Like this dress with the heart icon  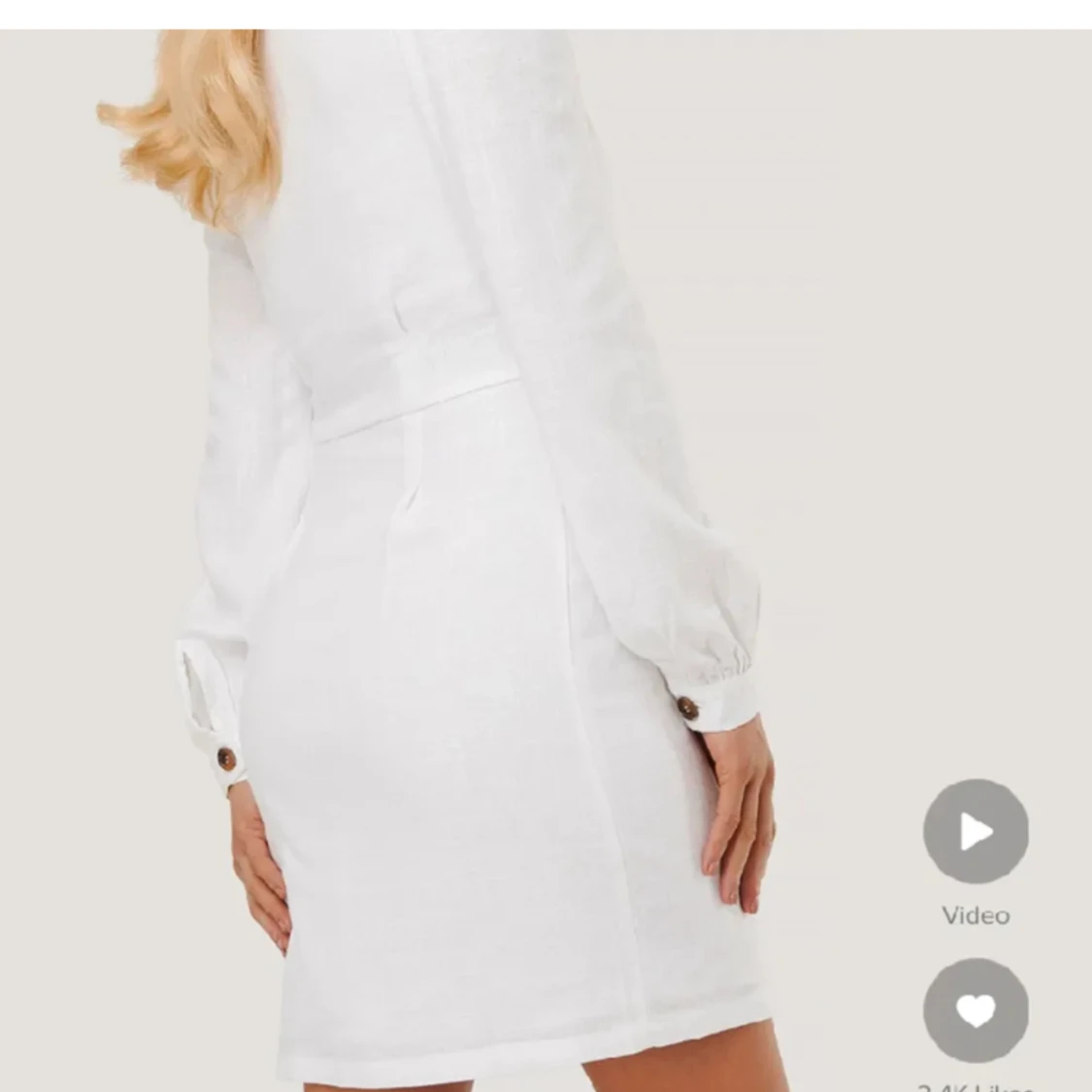click(975, 1010)
